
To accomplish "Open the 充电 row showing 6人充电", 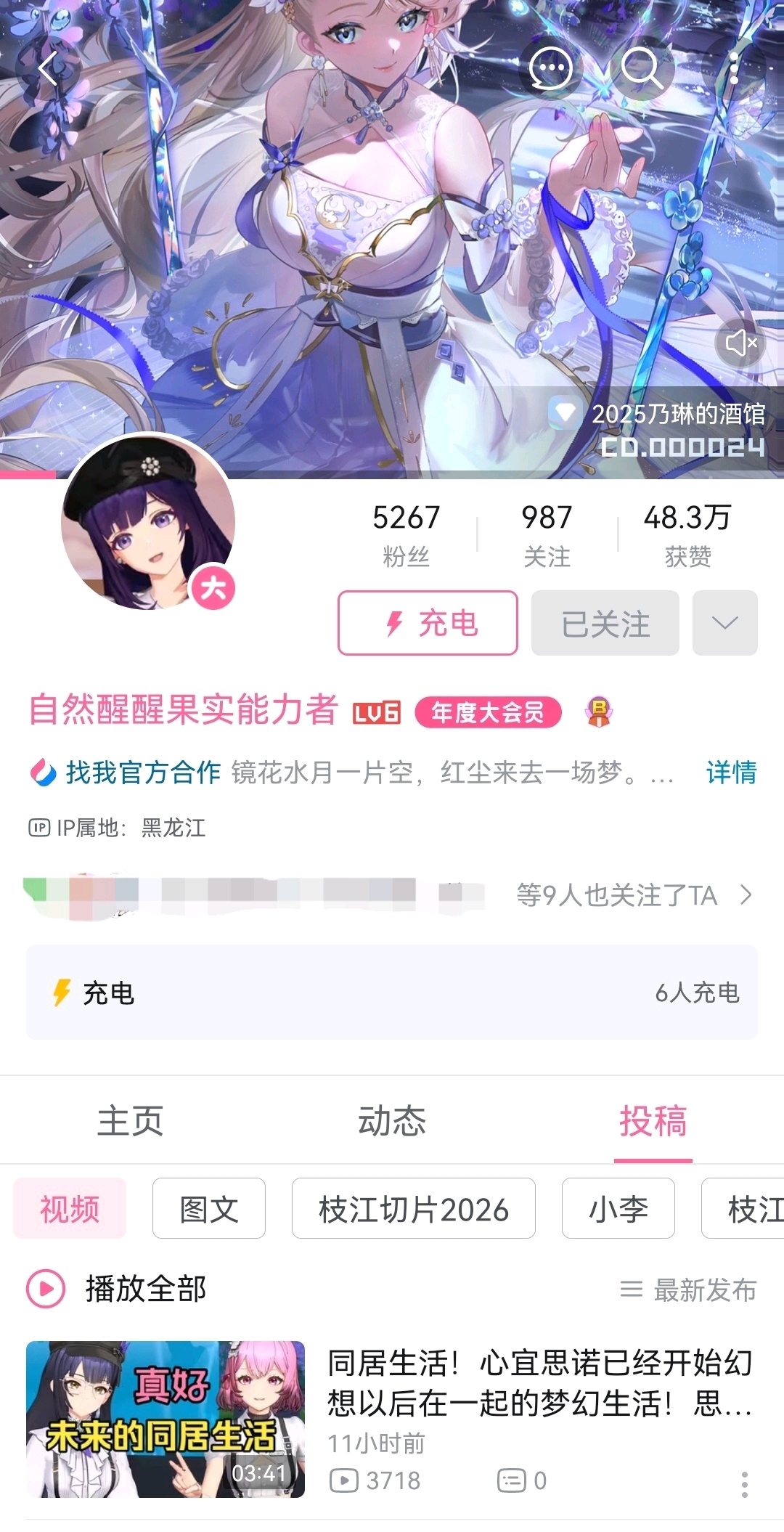I will [392, 992].
